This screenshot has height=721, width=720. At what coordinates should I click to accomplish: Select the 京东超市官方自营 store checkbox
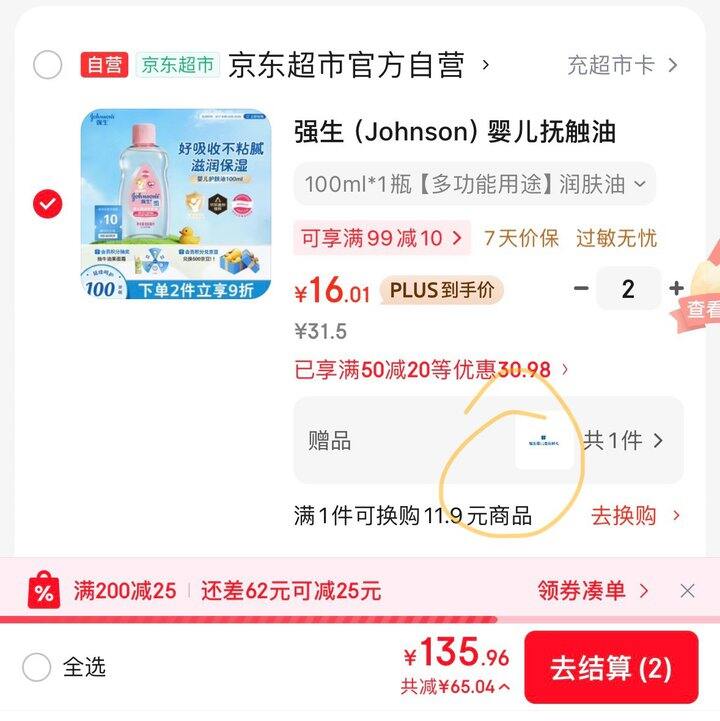47,66
